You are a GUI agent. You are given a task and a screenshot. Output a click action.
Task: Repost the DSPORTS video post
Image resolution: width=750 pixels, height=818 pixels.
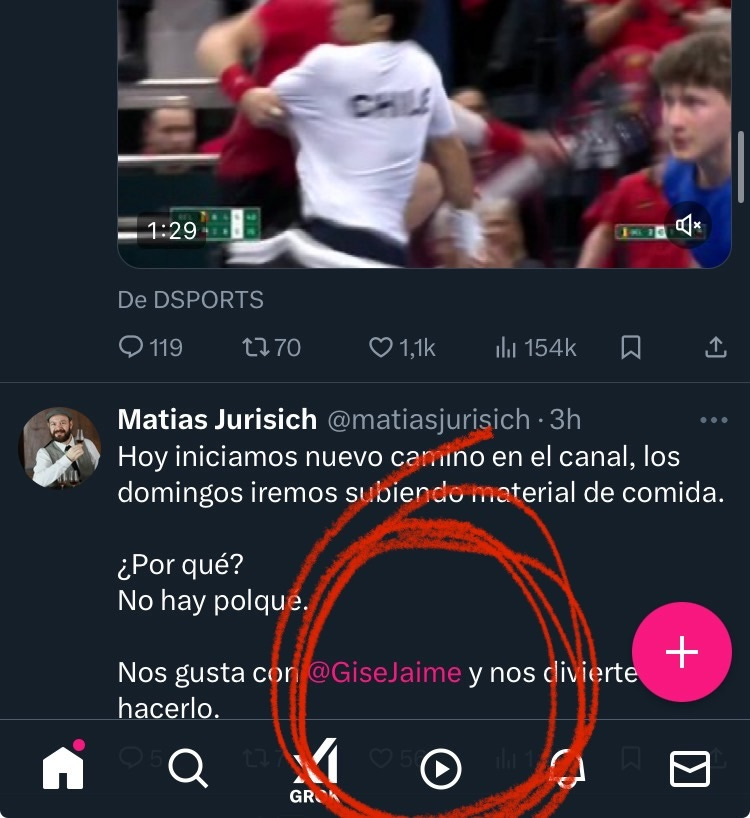pyautogui.click(x=271, y=347)
